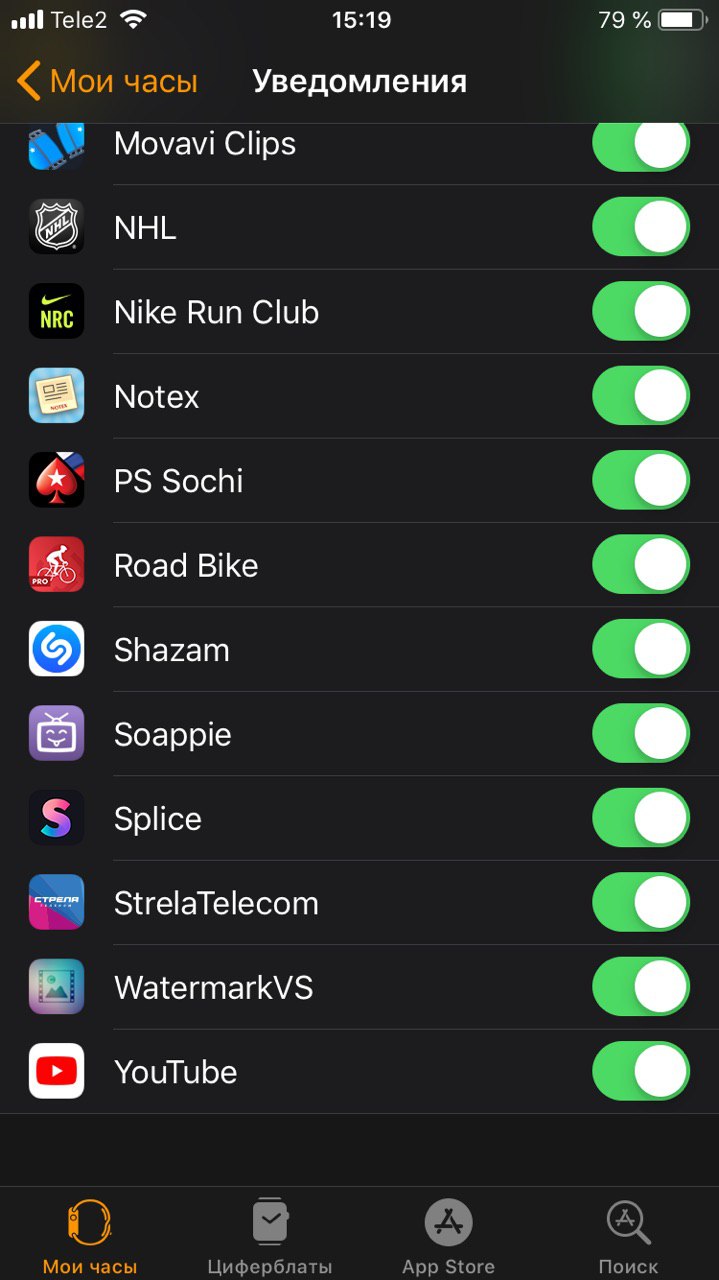Disable WatermarkVS notifications
The width and height of the screenshot is (719, 1280).
point(641,986)
